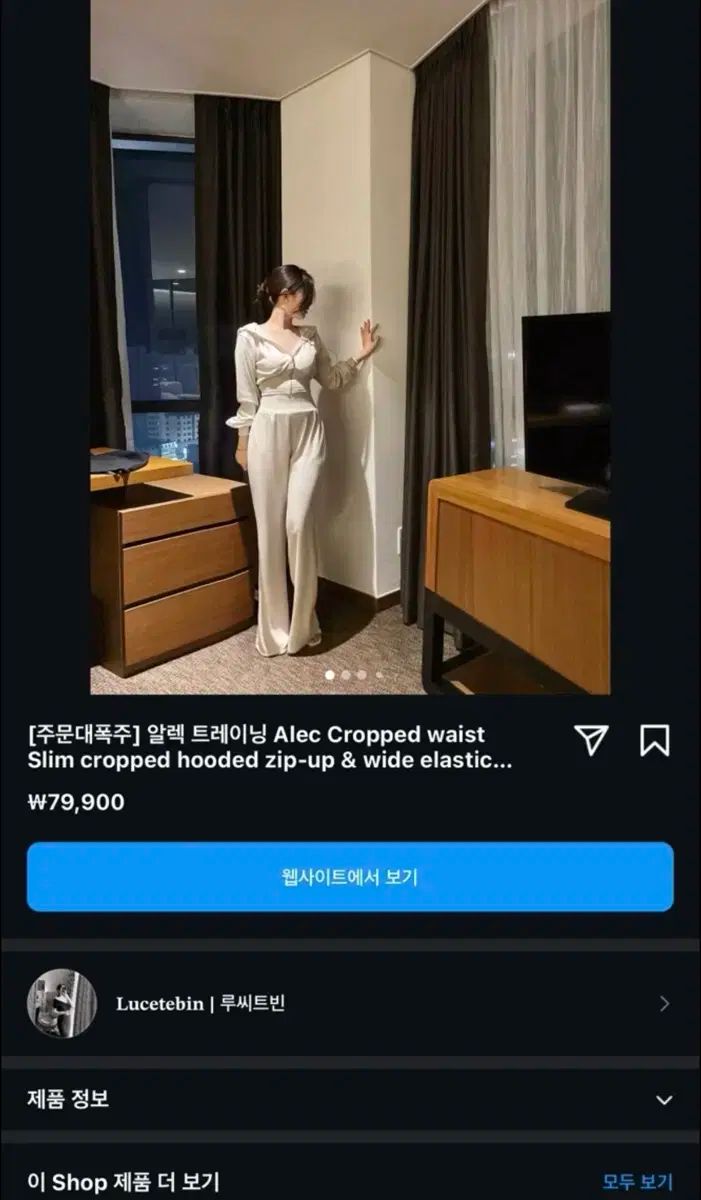
Task: Open the Lucetebin | 루씨트빈 shop row
Action: coord(350,1003)
